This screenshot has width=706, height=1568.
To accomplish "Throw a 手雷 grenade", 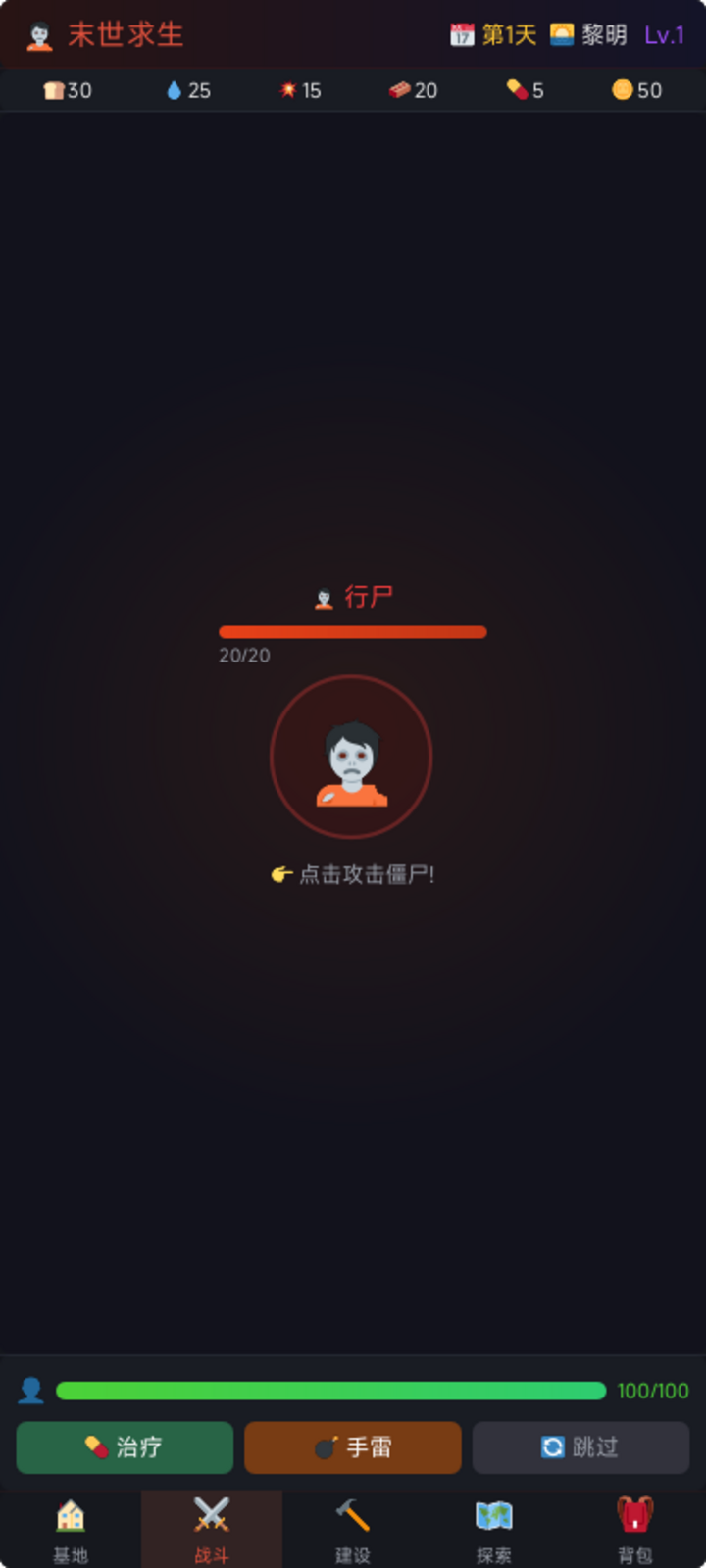I will pyautogui.click(x=352, y=1447).
